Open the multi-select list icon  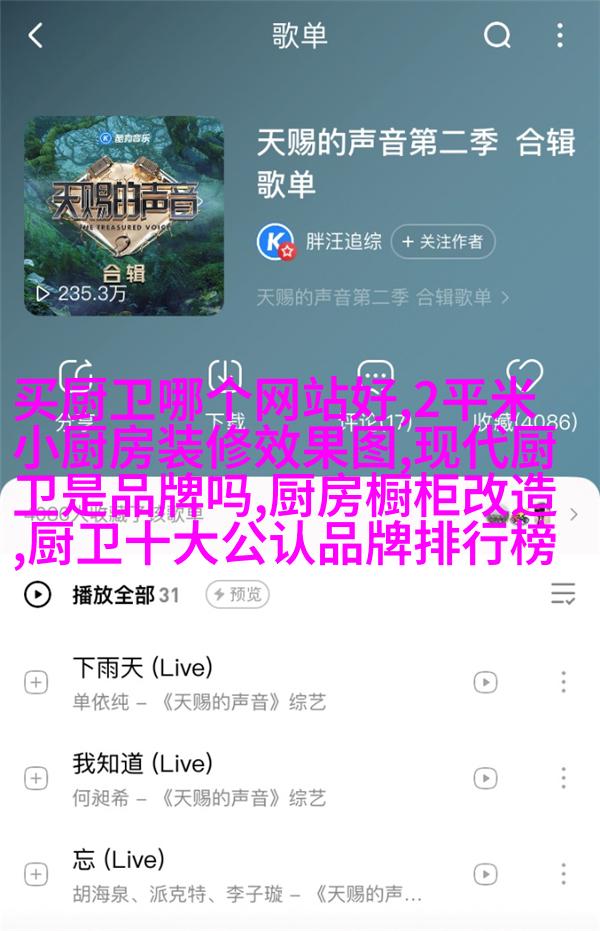point(563,595)
